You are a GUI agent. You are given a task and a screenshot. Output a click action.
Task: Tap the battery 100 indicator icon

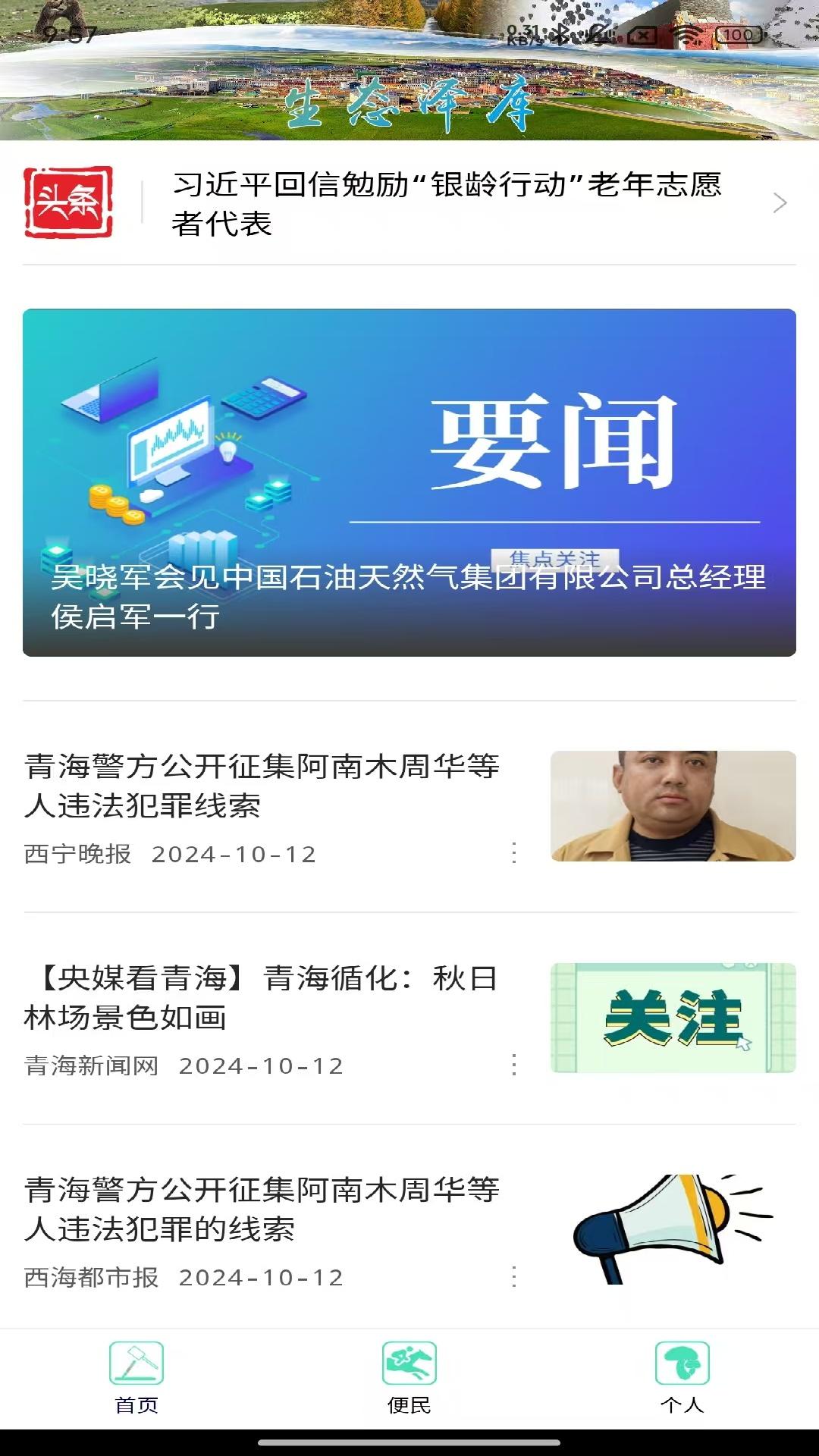[734, 33]
